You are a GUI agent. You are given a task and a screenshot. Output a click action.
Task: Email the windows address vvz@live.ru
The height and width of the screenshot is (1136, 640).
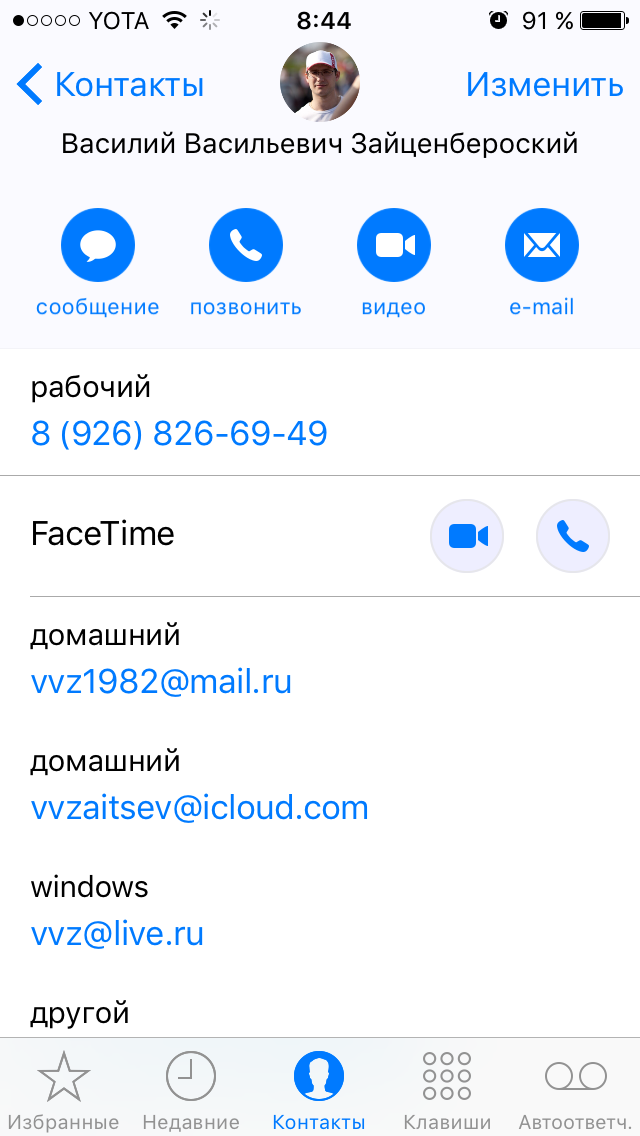pyautogui.click(x=118, y=933)
